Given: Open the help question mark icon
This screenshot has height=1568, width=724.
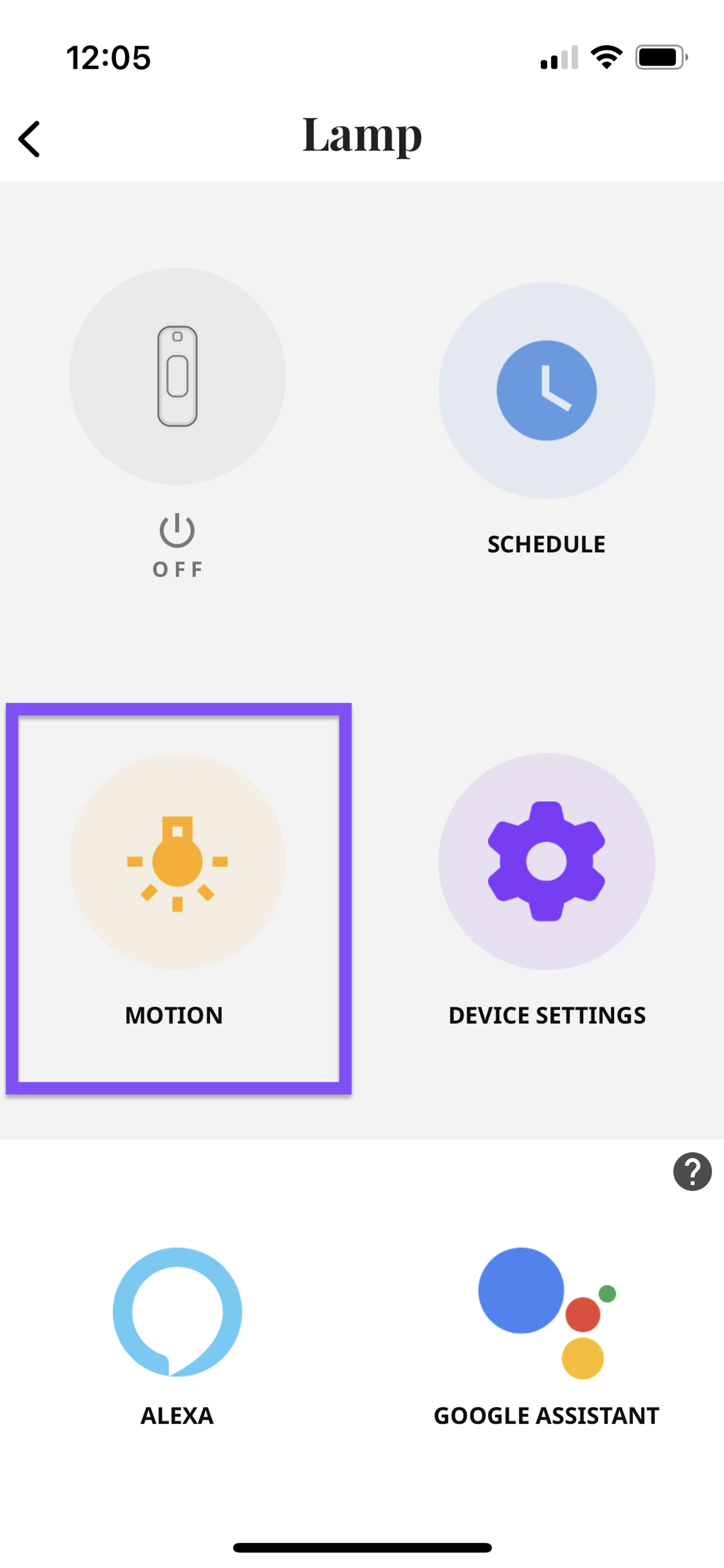Looking at the screenshot, I should 692,1171.
